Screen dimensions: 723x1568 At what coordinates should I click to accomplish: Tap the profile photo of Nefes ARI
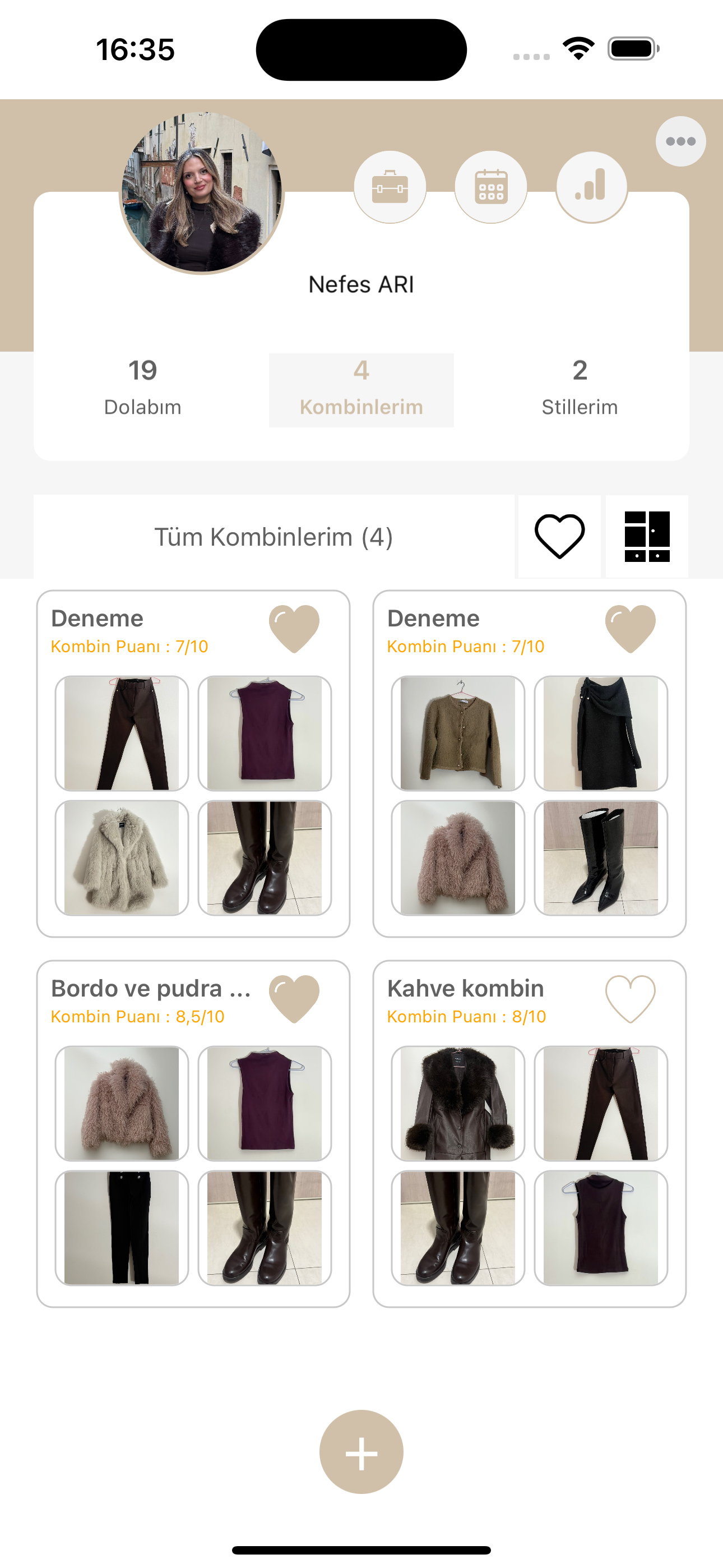(x=201, y=192)
